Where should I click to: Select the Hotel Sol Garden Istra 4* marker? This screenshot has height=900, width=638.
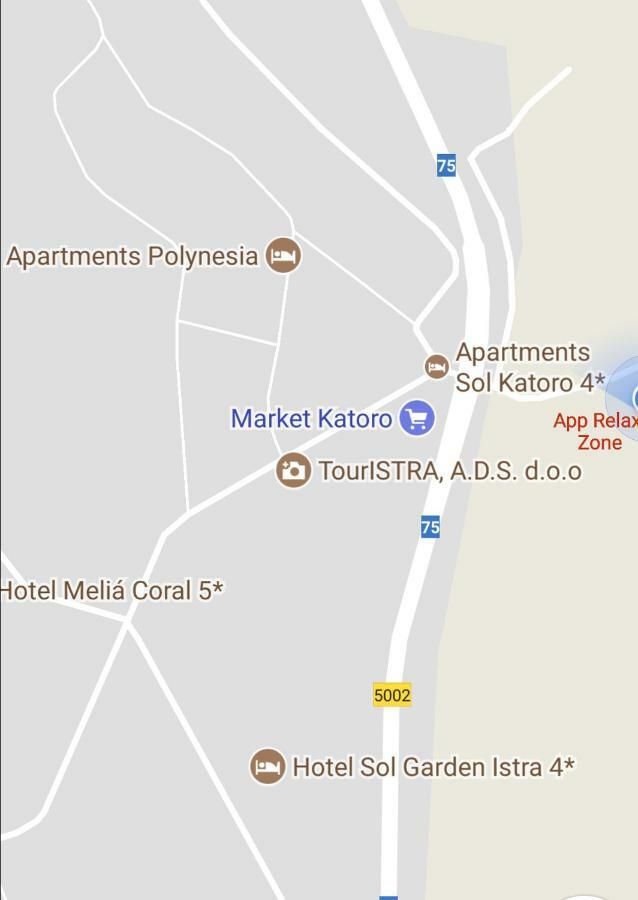tap(267, 767)
